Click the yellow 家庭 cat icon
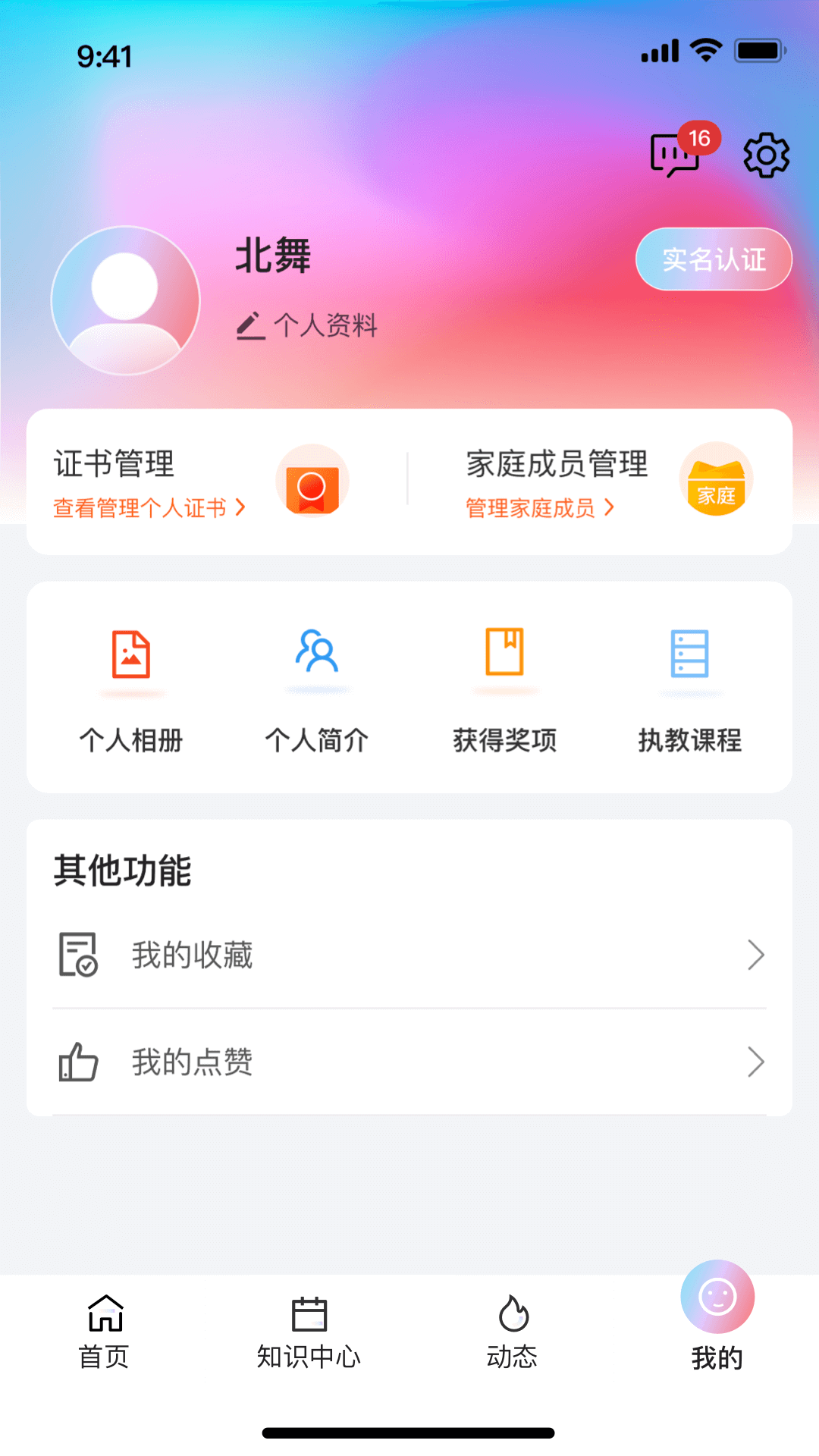Viewport: 819px width, 1456px height. (x=716, y=482)
